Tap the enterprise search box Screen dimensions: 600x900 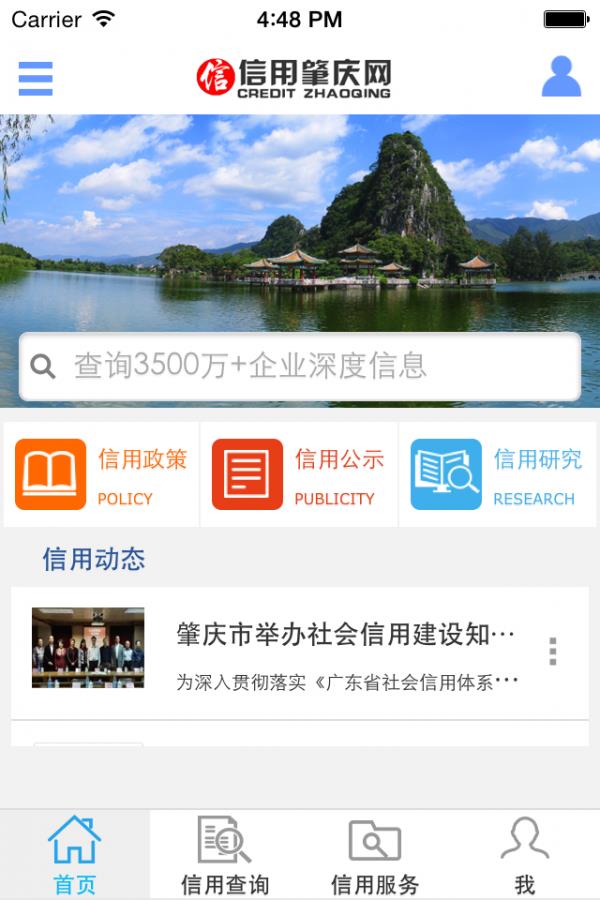pos(300,366)
